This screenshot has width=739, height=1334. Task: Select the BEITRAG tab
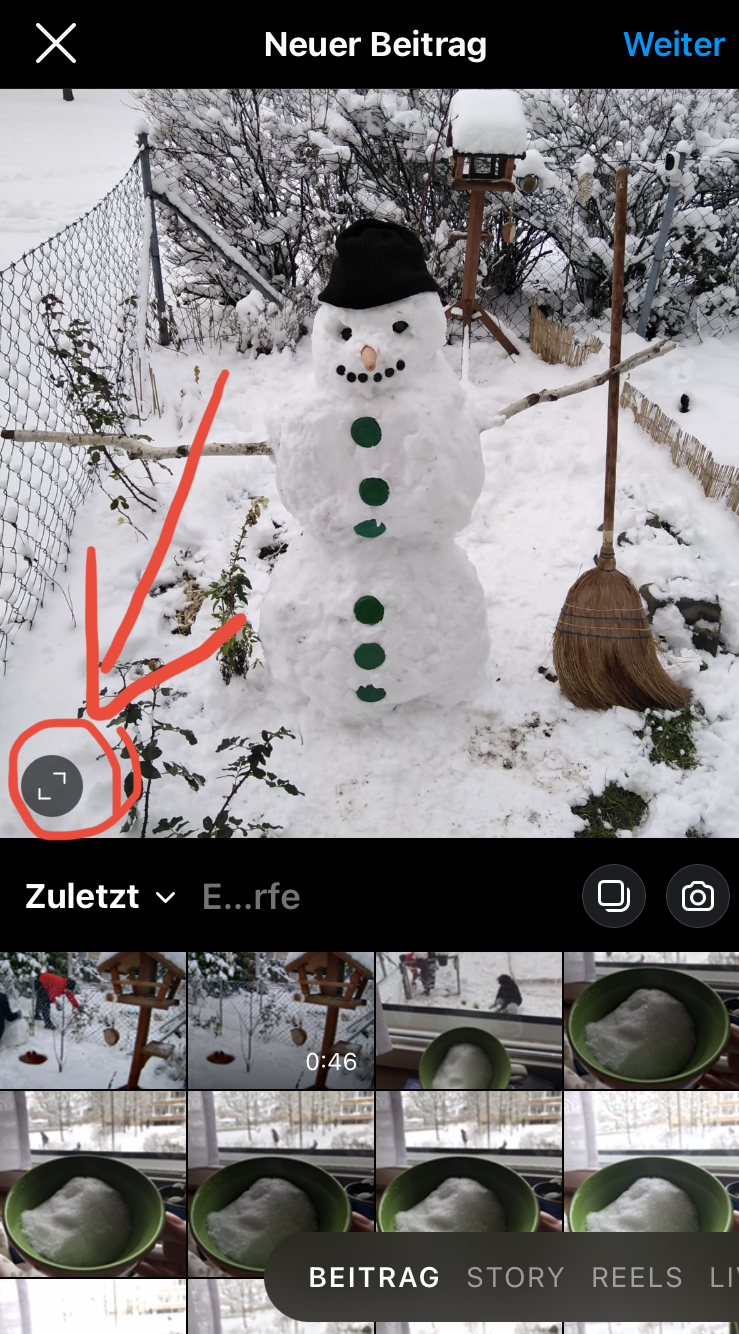pyautogui.click(x=375, y=1277)
